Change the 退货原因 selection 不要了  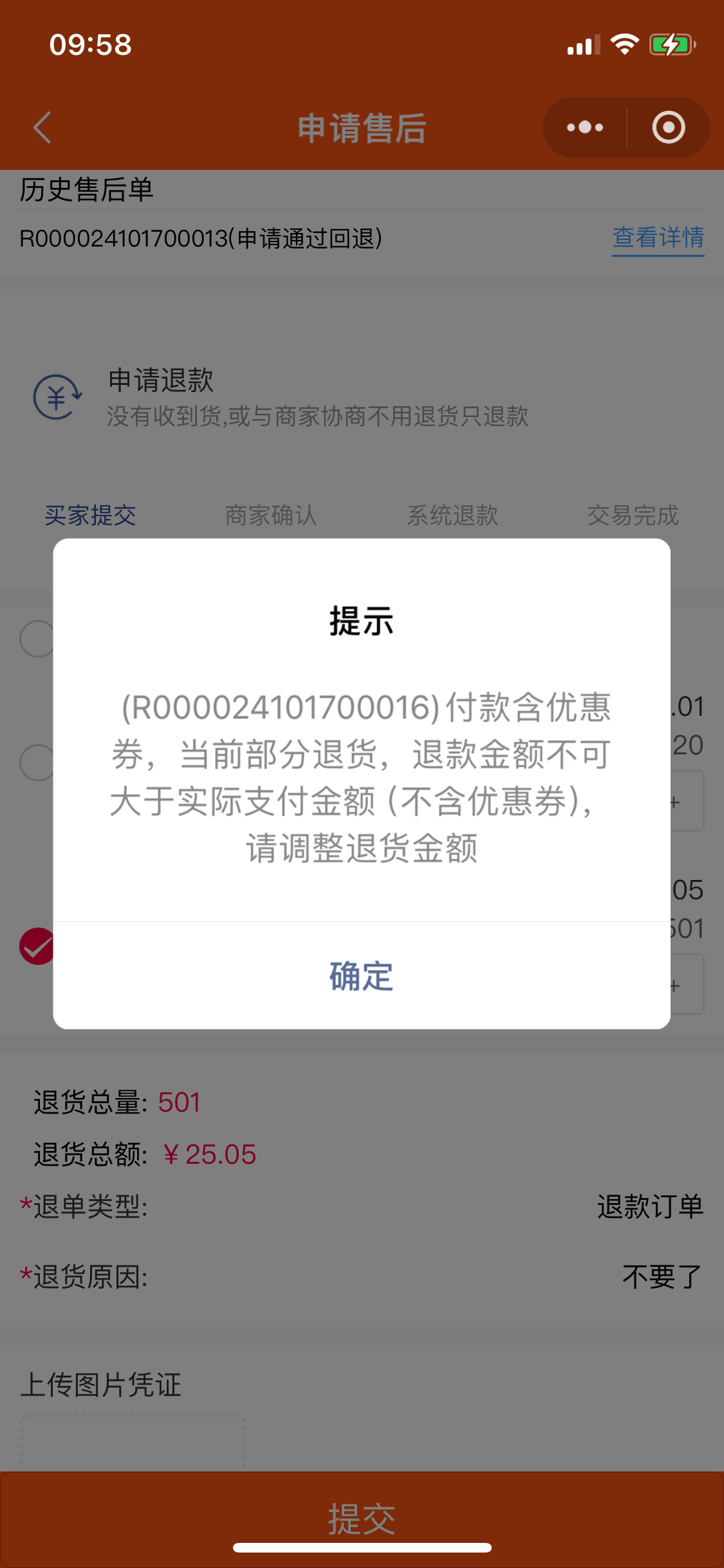pyautogui.click(x=662, y=1276)
